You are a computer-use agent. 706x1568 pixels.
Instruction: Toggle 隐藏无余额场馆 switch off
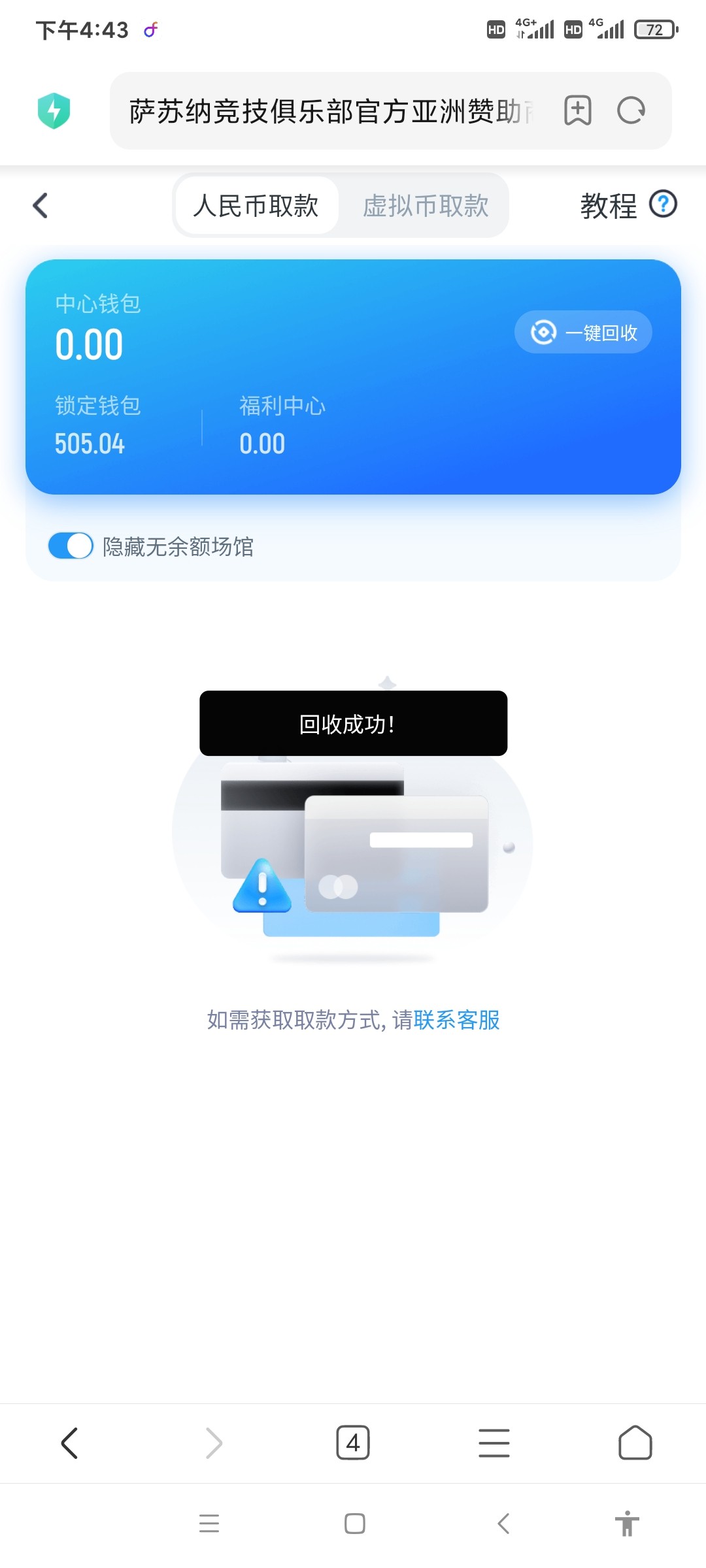tap(71, 546)
